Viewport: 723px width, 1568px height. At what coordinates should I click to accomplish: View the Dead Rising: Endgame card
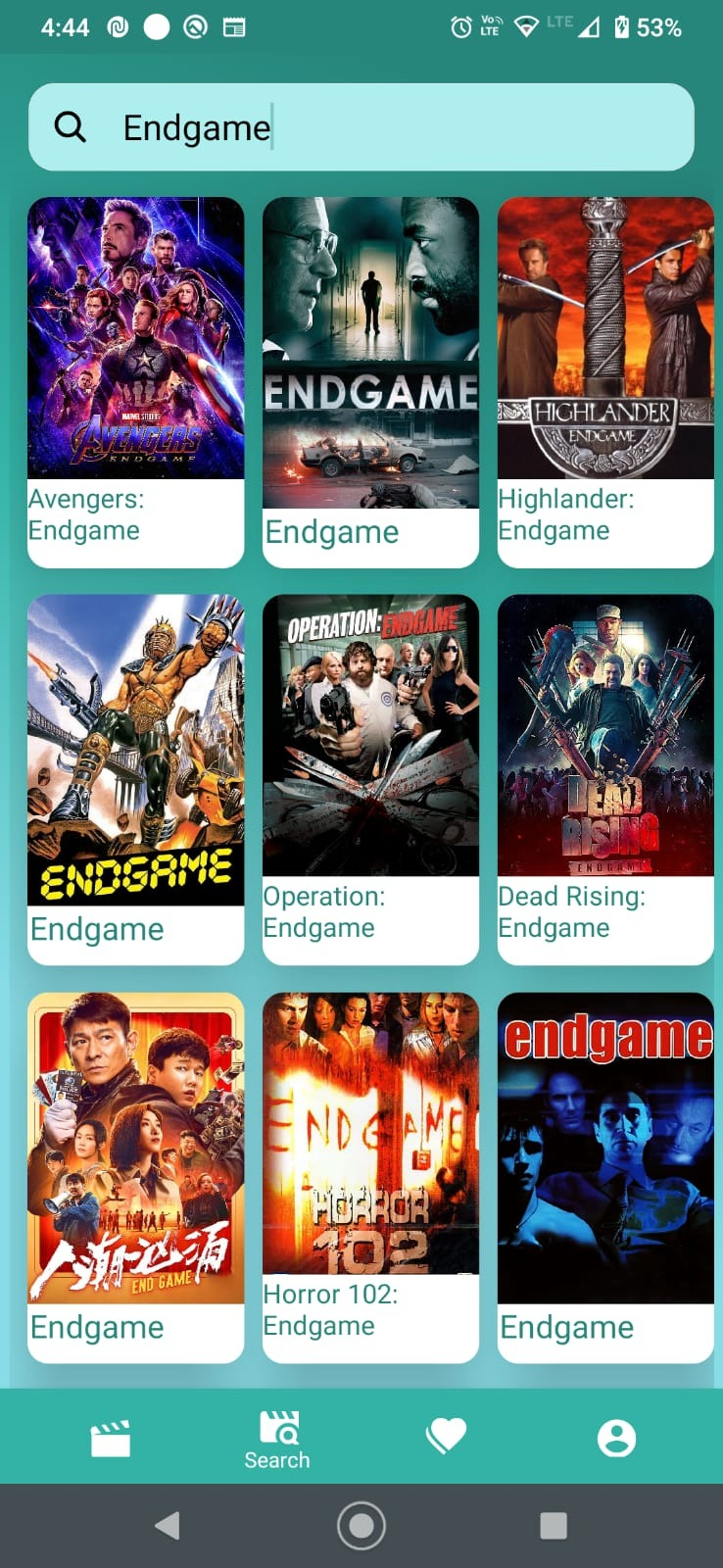pyautogui.click(x=605, y=779)
